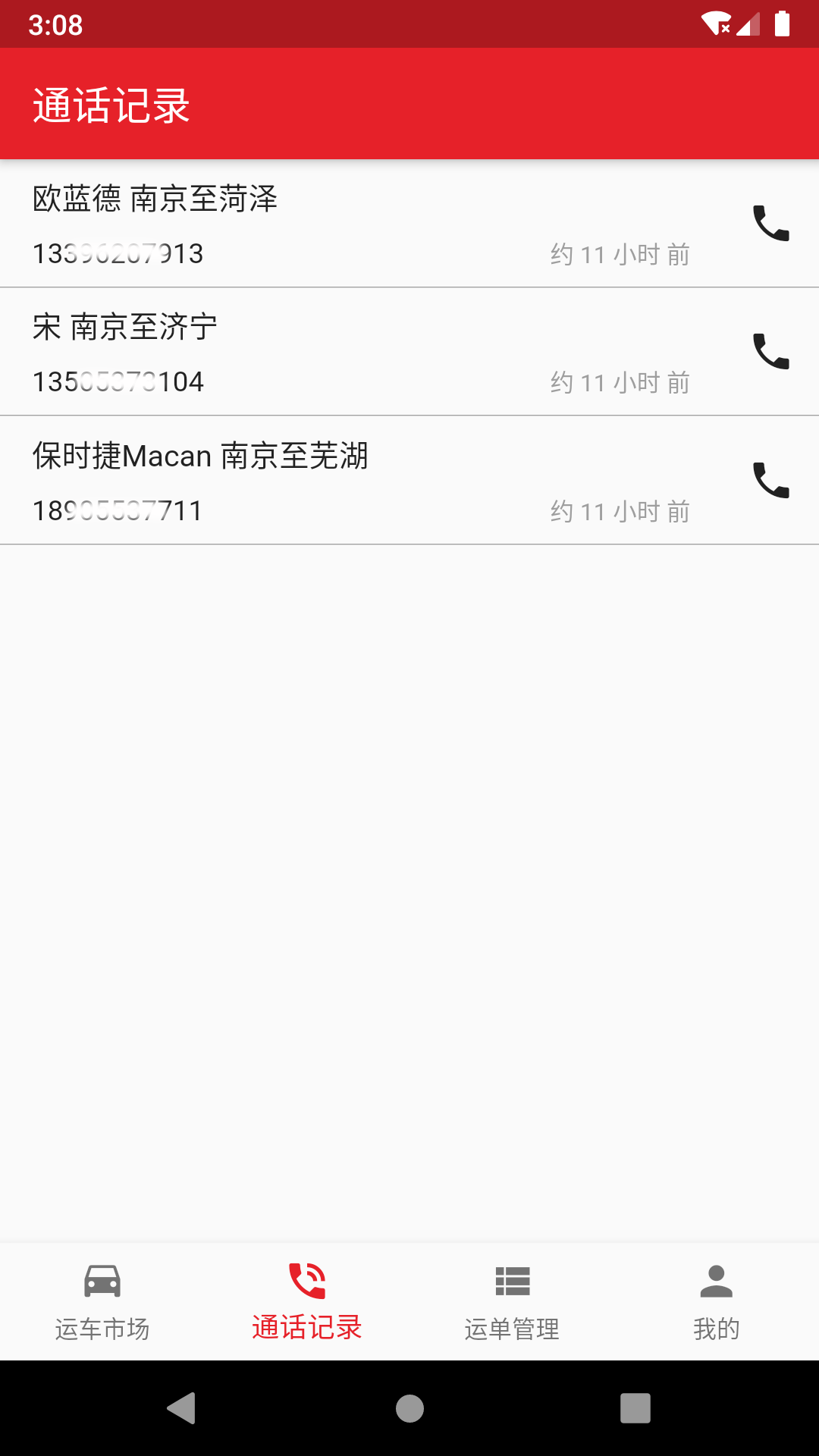Switch to the 运车市场 tab
Screen dimensions: 819x1456
click(102, 1302)
